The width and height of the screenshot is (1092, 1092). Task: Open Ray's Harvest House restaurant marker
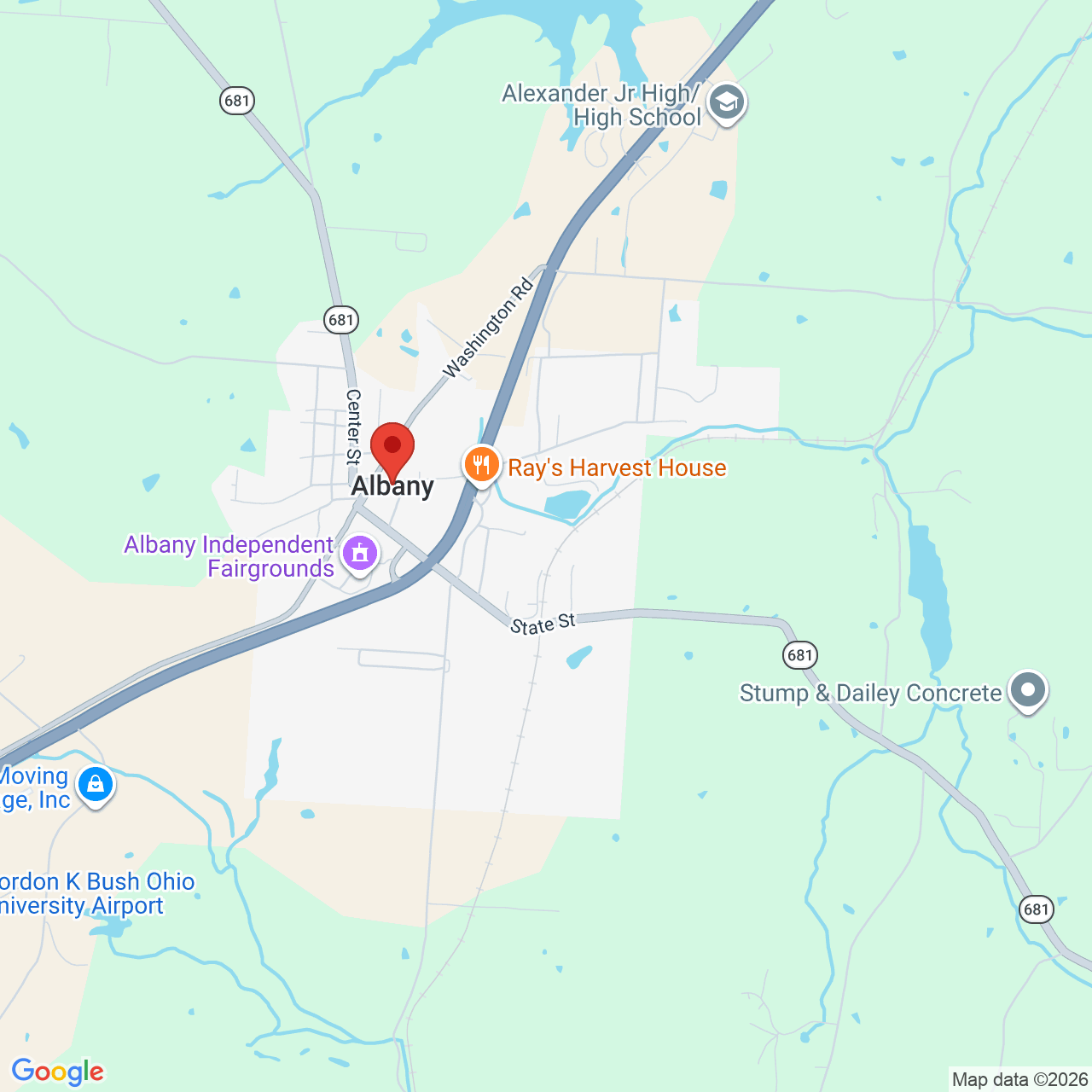(x=482, y=467)
